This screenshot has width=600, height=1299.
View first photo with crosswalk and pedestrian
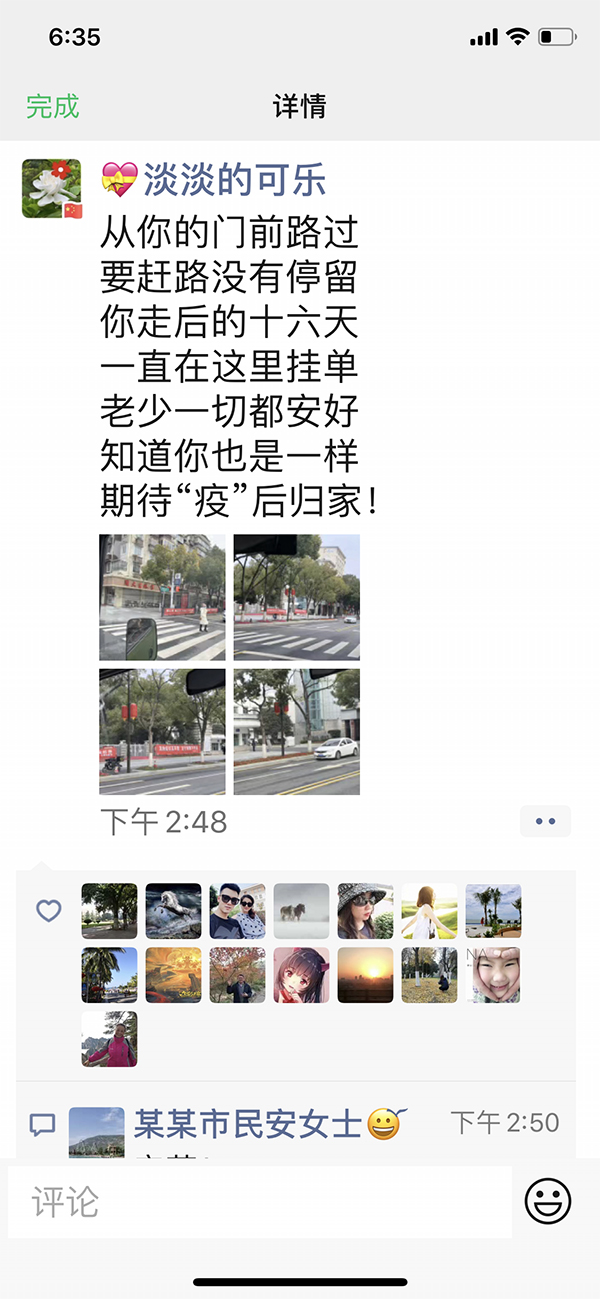[x=162, y=597]
